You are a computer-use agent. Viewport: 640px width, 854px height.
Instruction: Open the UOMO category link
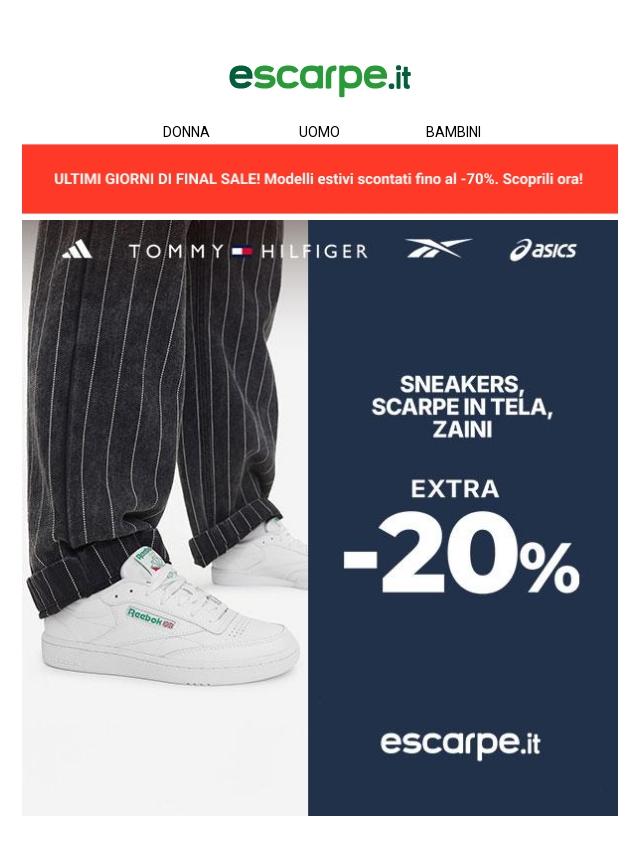319,132
